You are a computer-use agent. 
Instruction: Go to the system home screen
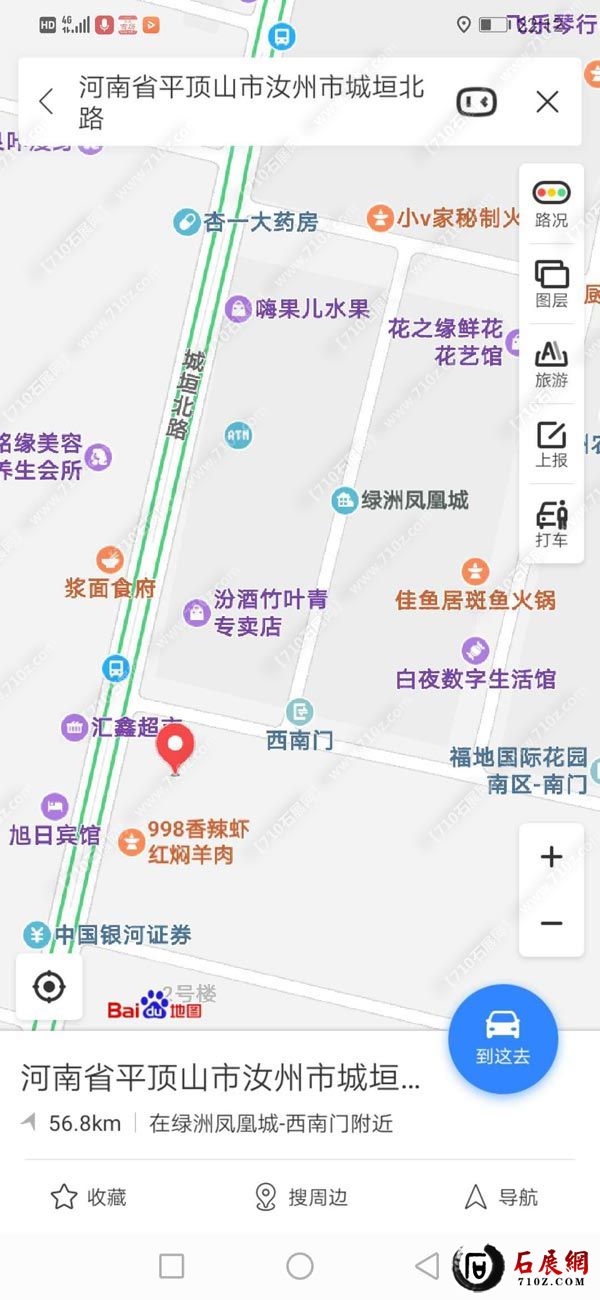point(300,1266)
